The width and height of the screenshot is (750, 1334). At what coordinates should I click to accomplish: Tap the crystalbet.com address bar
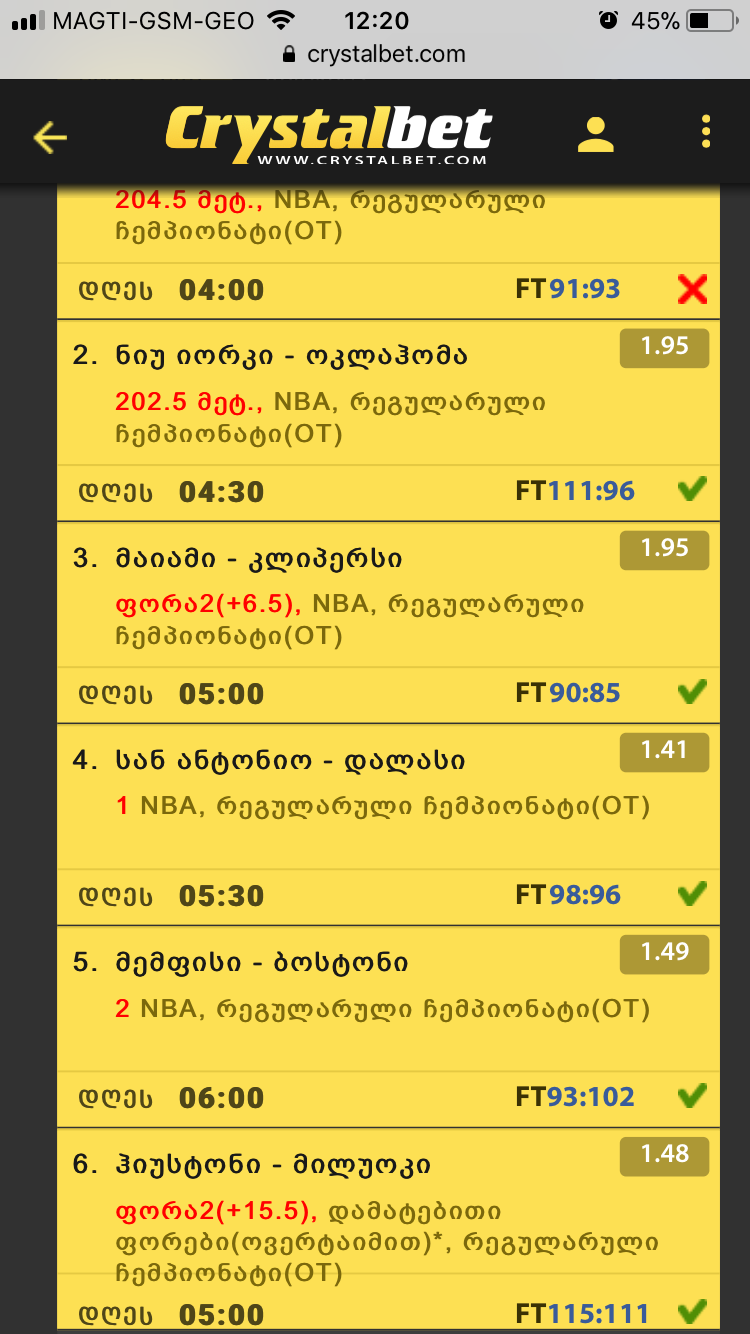[x=375, y=54]
